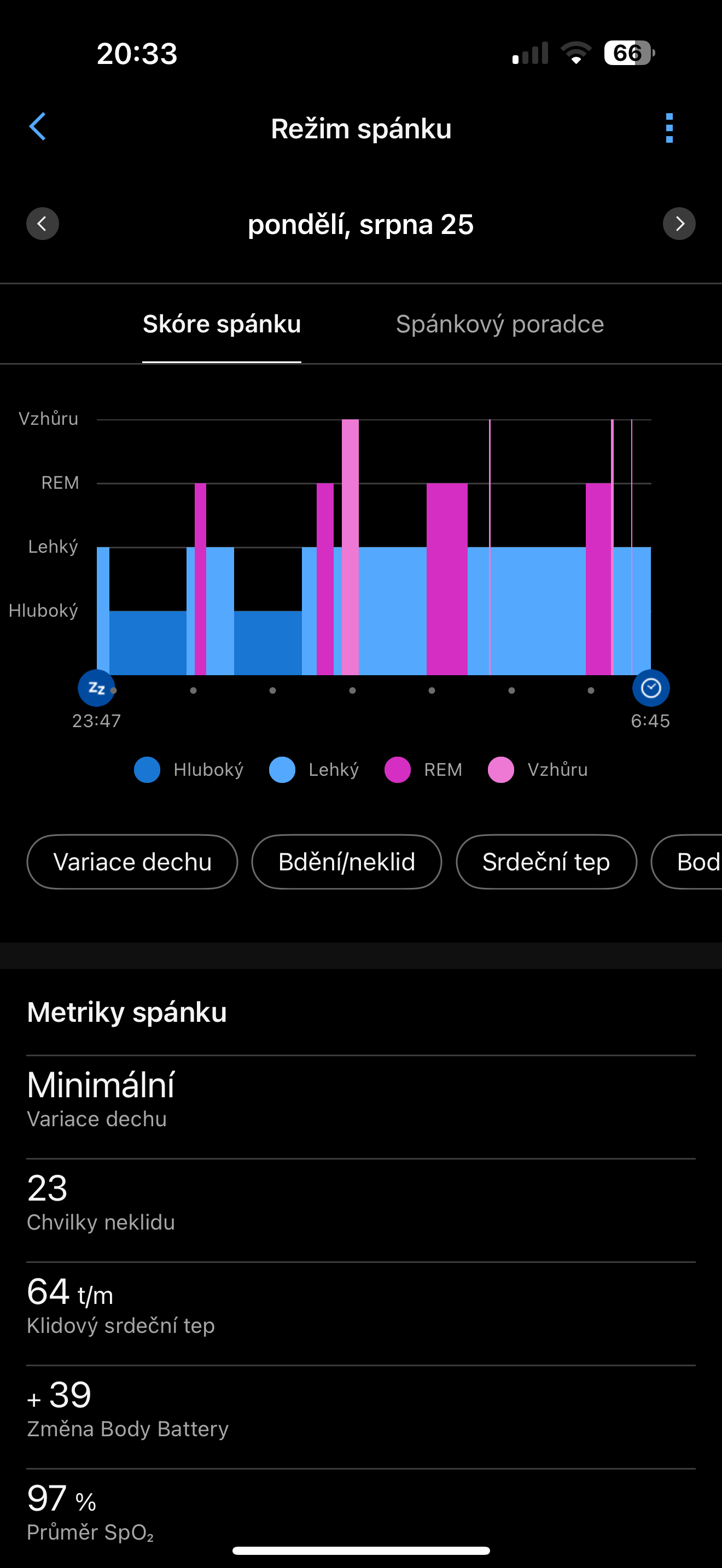Select the Variace dechu chip
The height and width of the screenshot is (1568, 722).
click(x=132, y=862)
